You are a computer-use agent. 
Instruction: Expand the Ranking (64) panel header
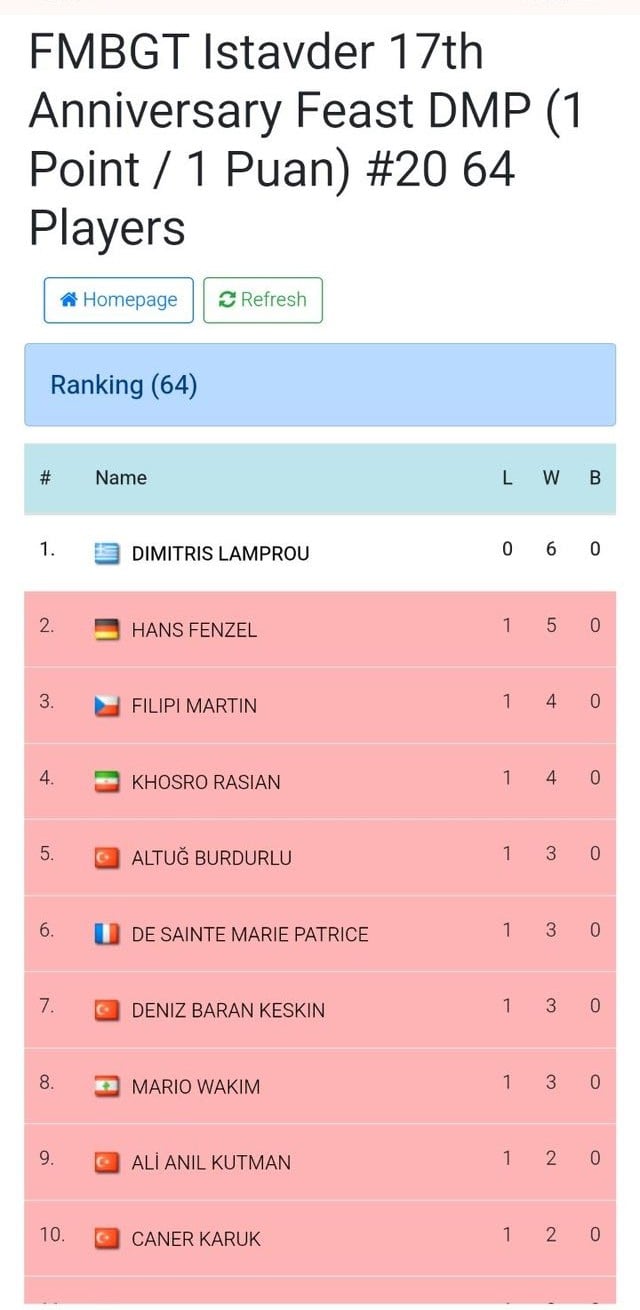point(320,385)
